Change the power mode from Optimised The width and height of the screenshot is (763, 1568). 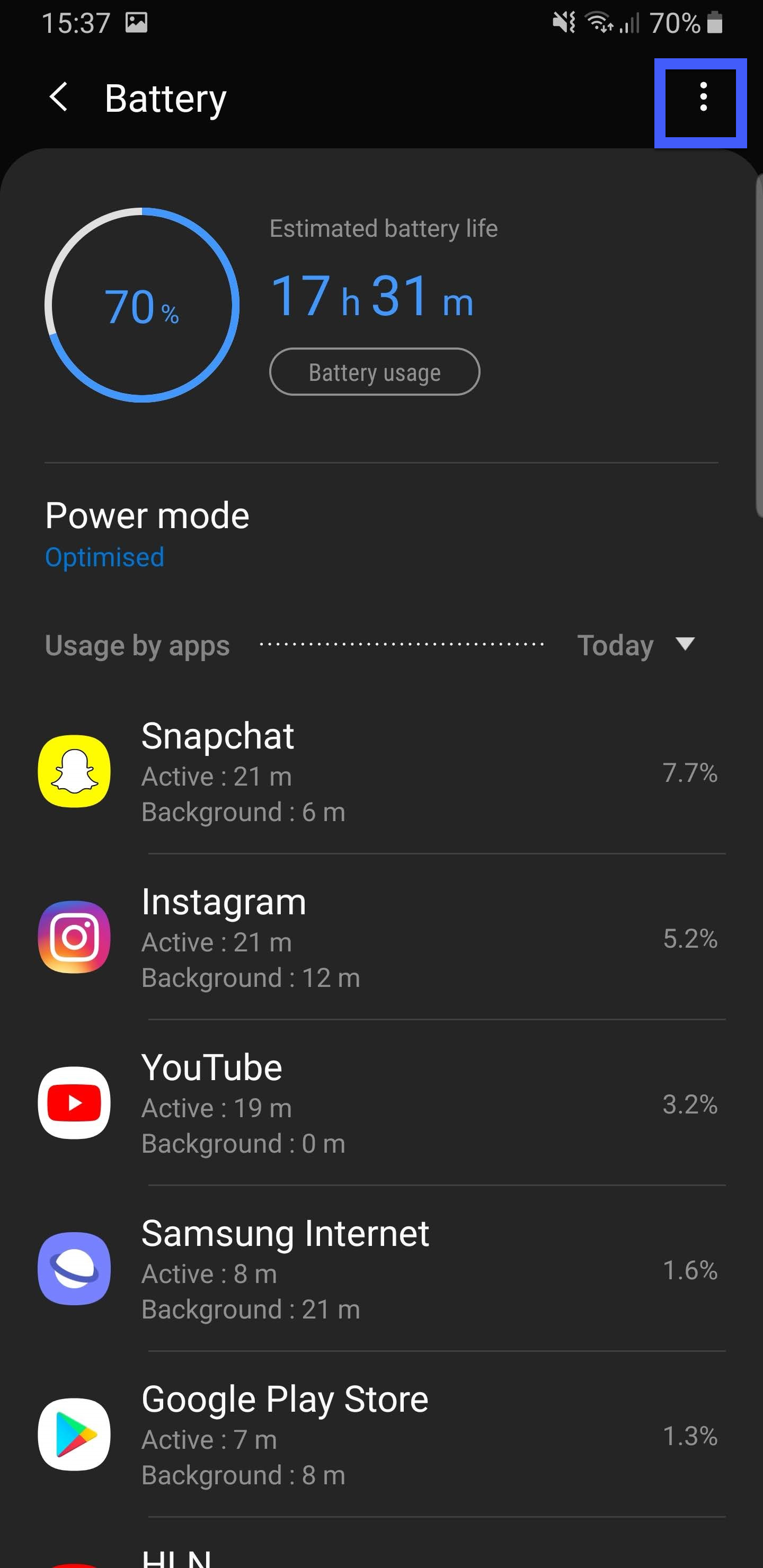(146, 532)
